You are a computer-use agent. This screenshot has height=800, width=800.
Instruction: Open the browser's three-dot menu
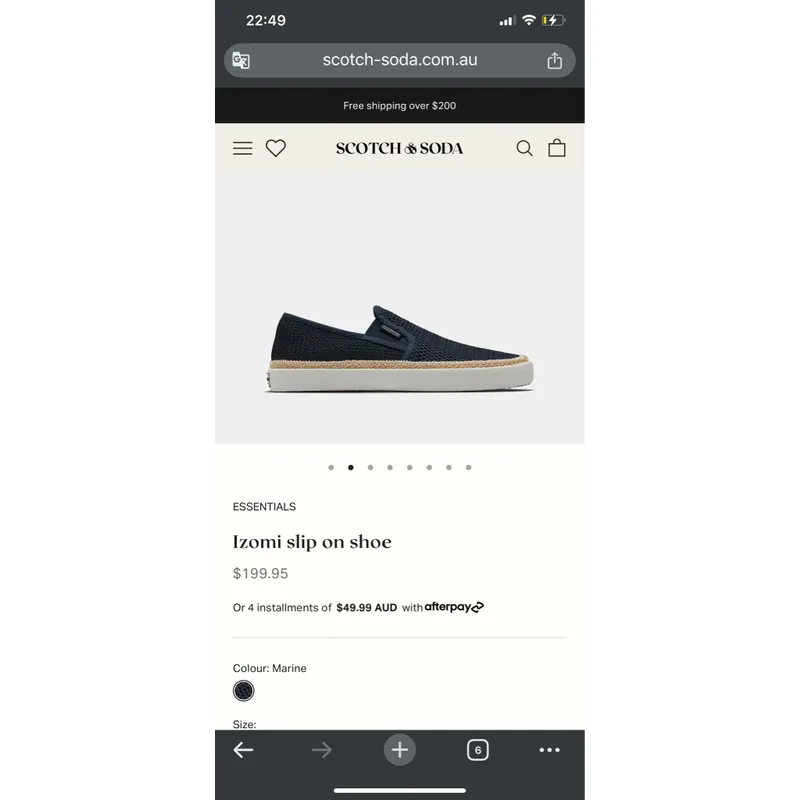[x=550, y=750]
